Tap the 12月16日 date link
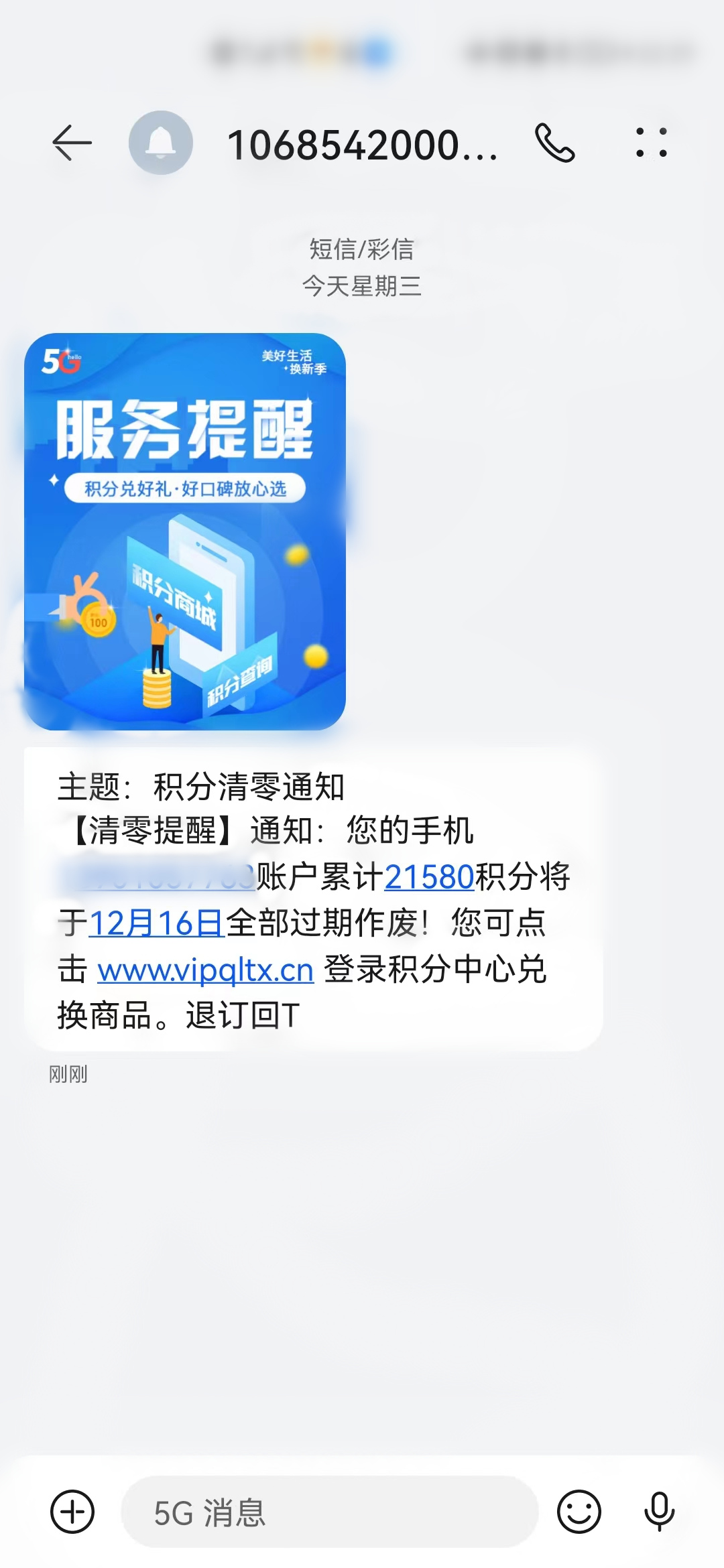 156,923
